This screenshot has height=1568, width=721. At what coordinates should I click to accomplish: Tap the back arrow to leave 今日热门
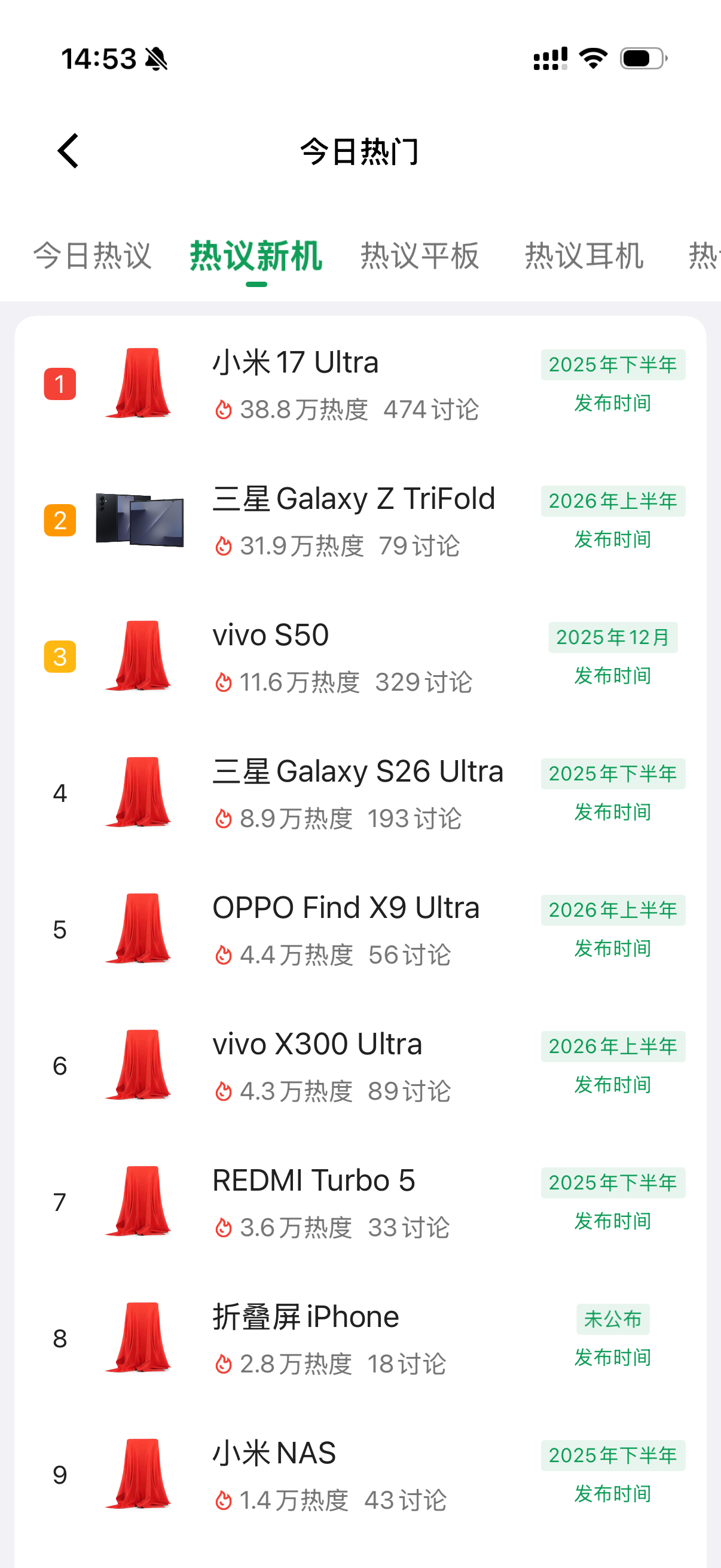[x=68, y=150]
